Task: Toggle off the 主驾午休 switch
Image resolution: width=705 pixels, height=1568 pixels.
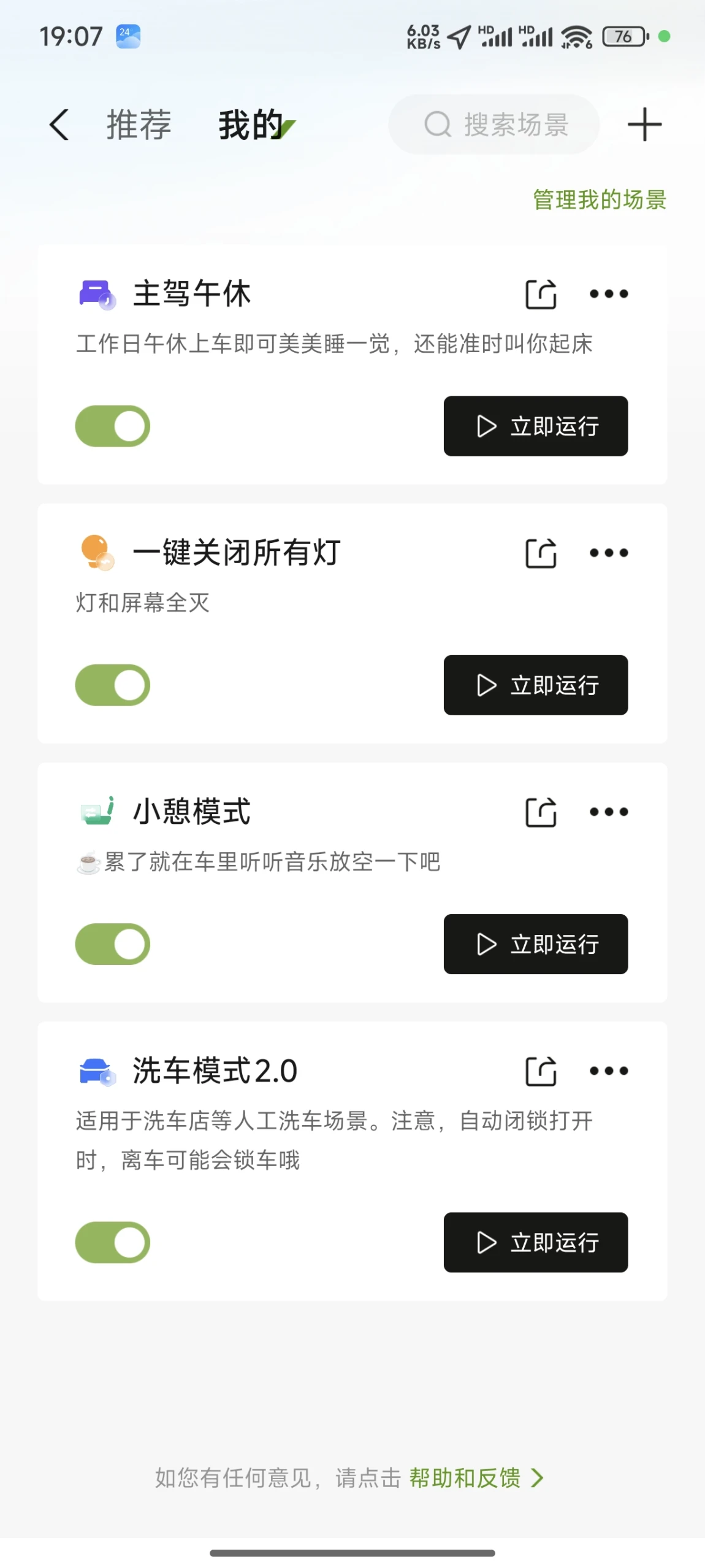Action: coord(113,426)
